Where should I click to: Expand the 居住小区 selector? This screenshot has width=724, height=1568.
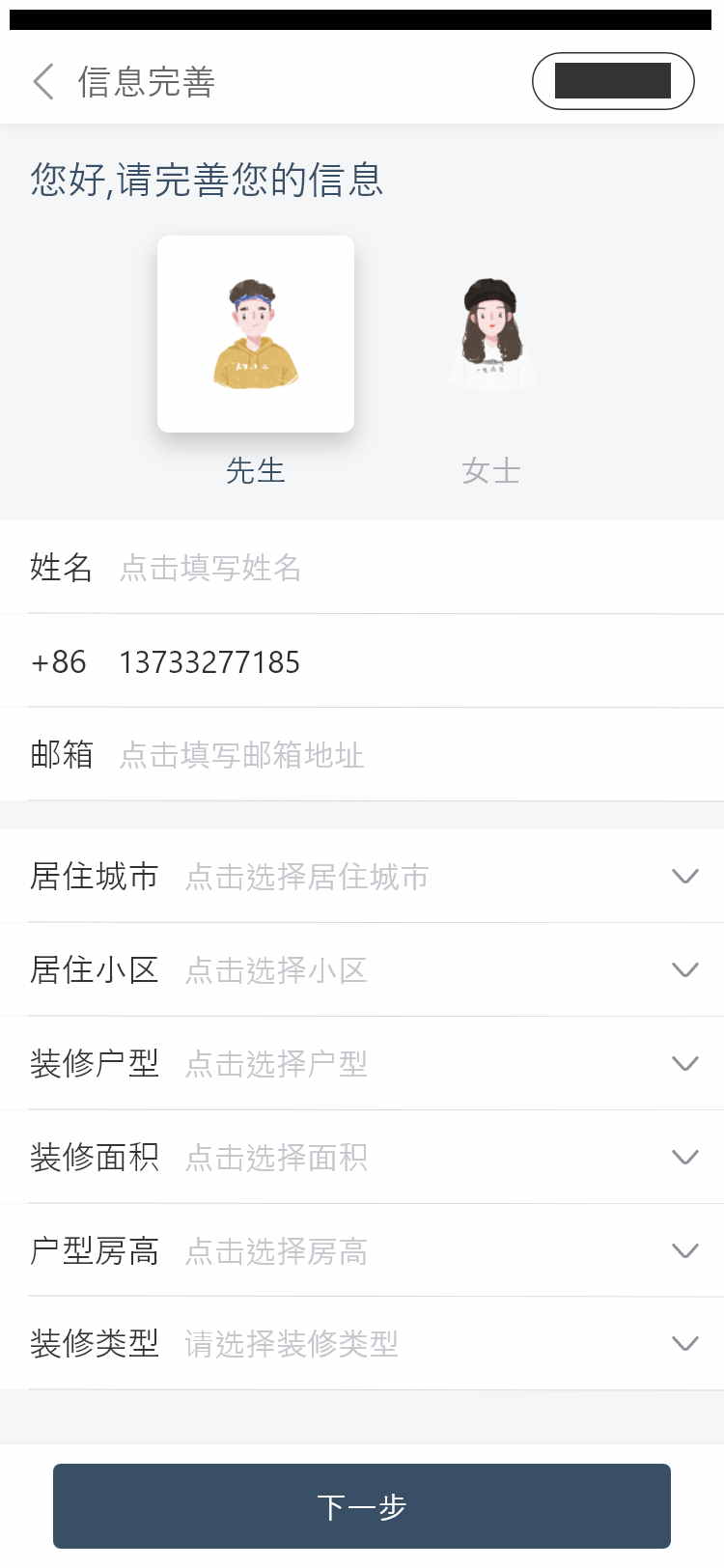pos(434,970)
